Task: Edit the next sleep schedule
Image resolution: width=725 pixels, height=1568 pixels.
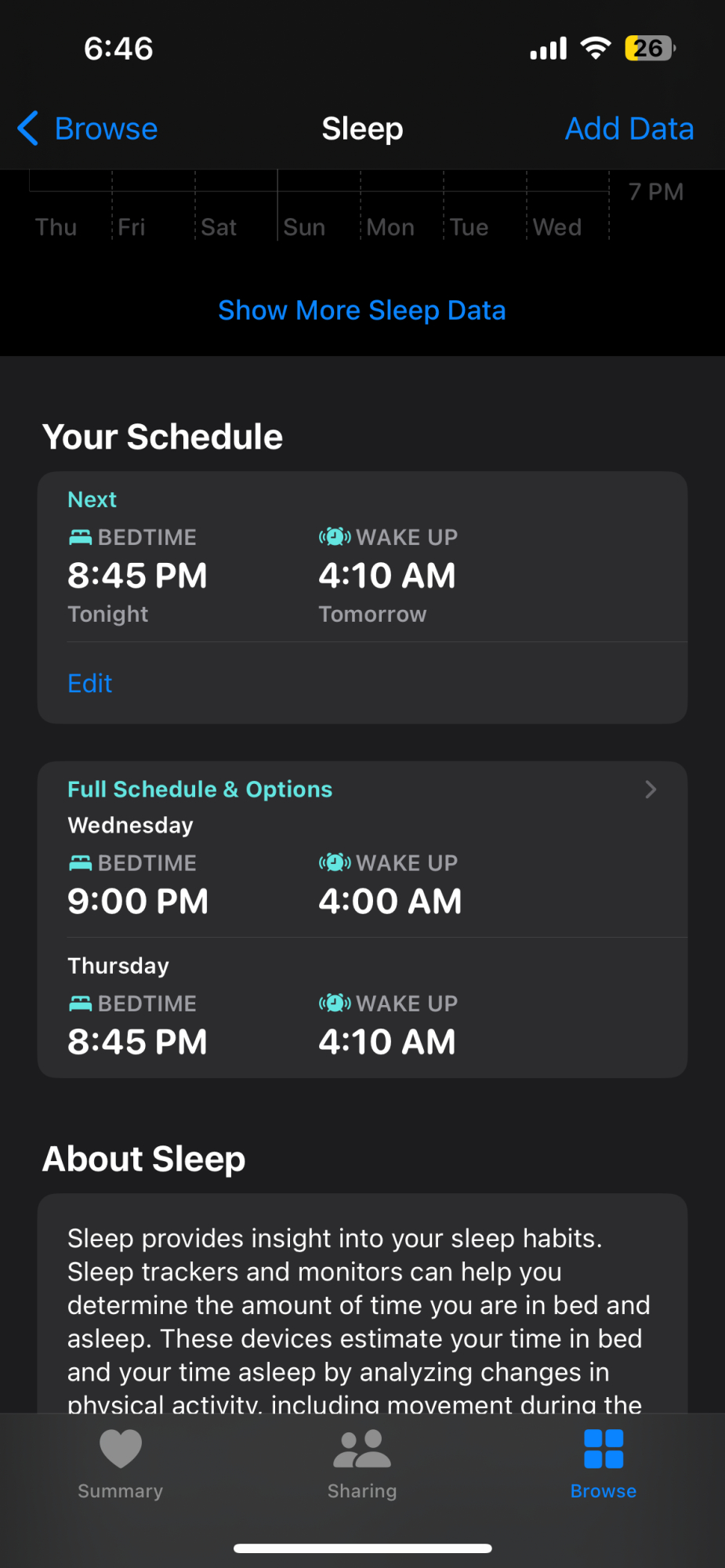Action: [90, 684]
